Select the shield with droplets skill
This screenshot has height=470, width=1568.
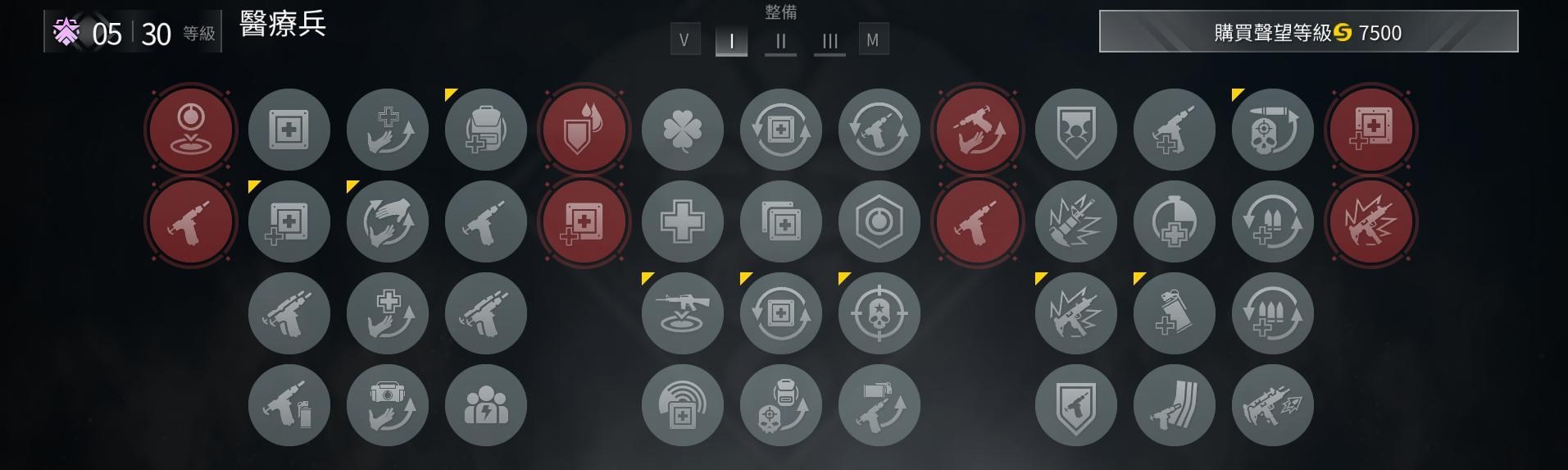point(584,130)
